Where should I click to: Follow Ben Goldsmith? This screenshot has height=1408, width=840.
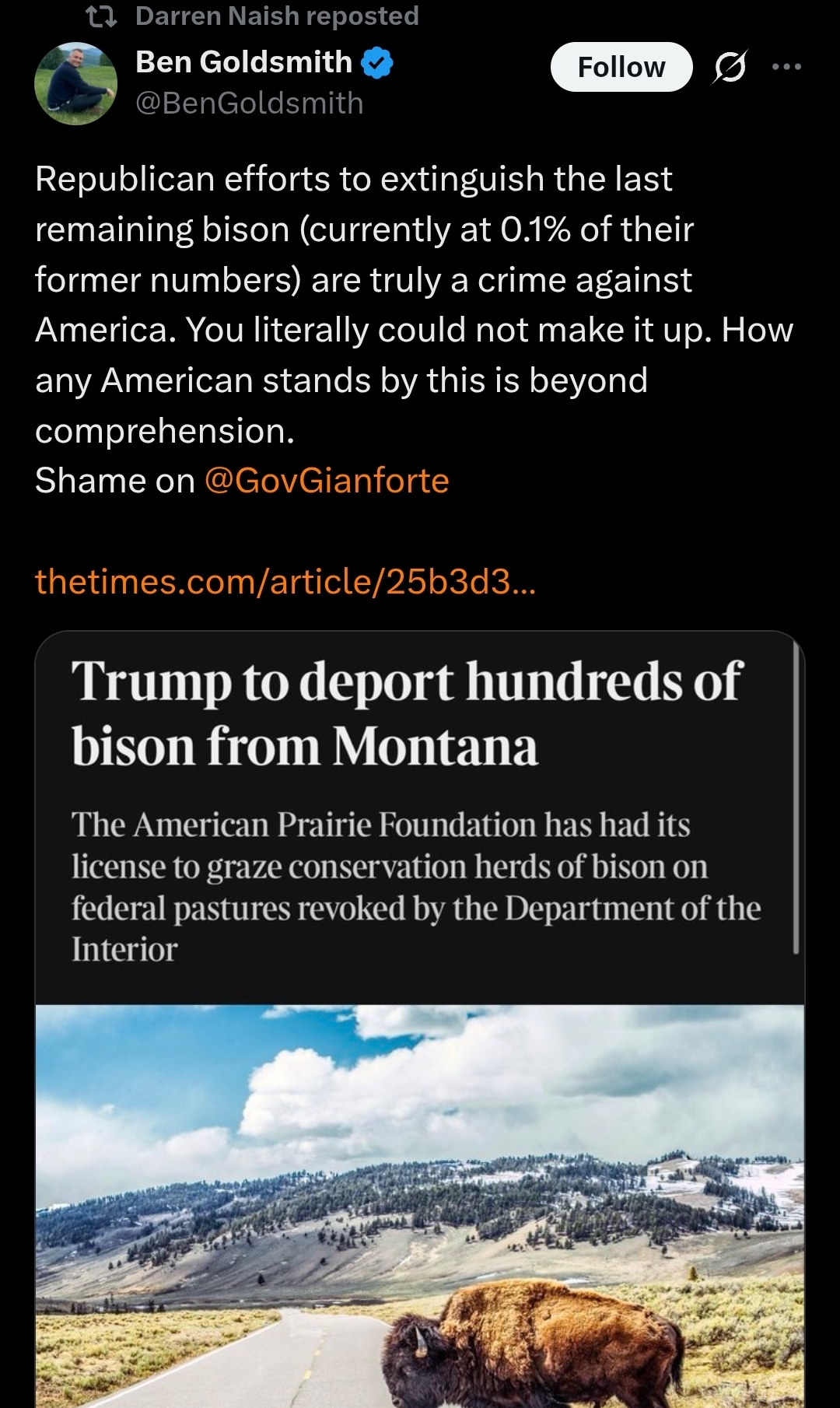[621, 67]
